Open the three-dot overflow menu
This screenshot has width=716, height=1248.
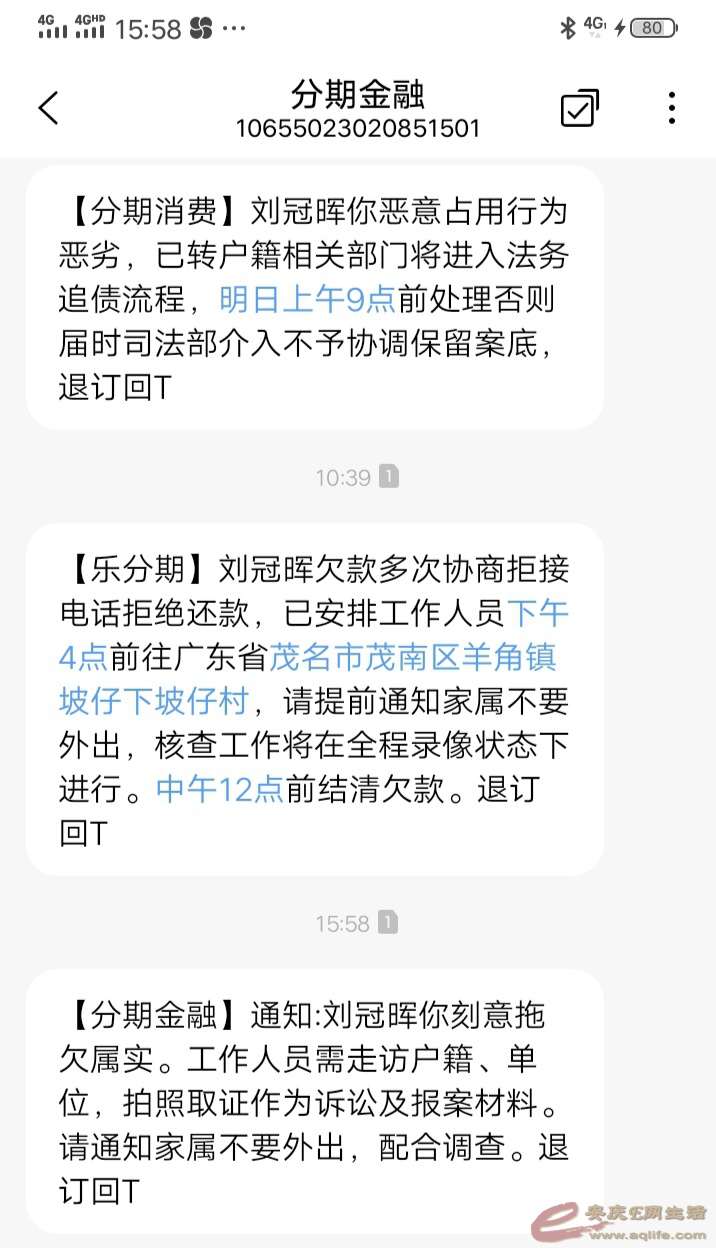672,108
